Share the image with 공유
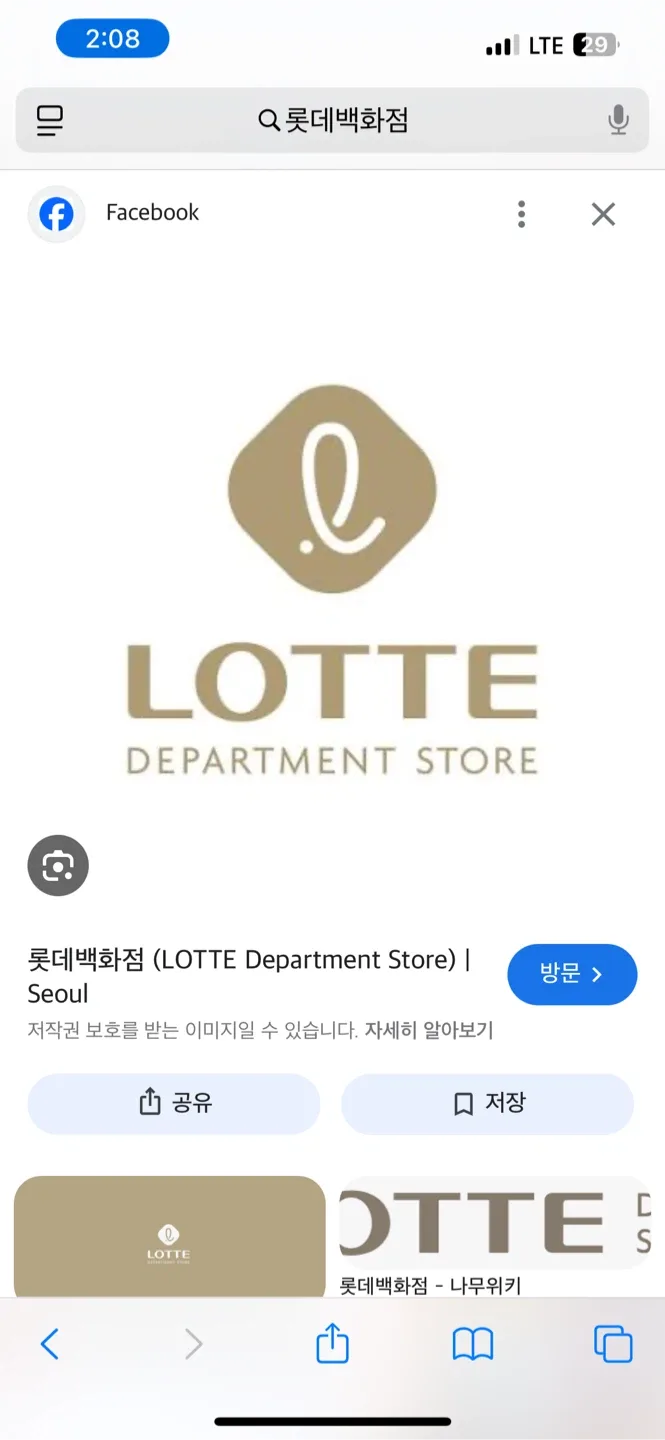 (x=174, y=1103)
